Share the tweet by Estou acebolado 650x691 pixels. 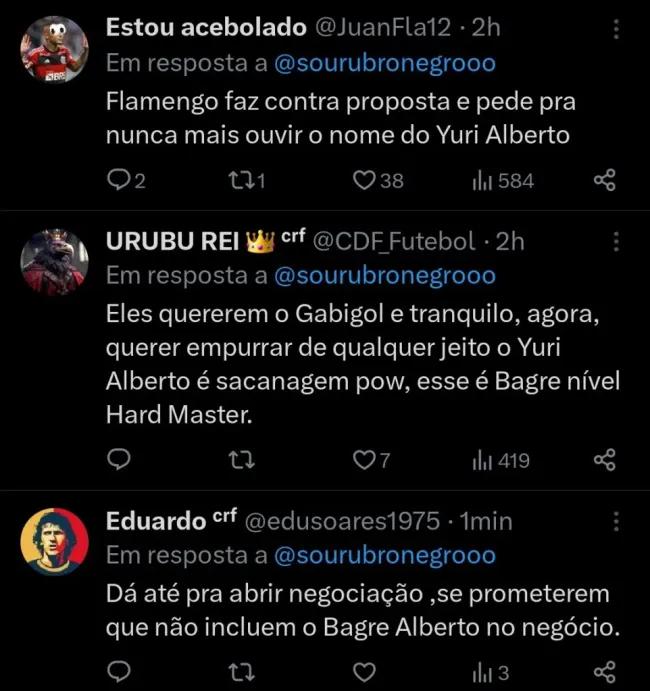pyautogui.click(x=605, y=181)
